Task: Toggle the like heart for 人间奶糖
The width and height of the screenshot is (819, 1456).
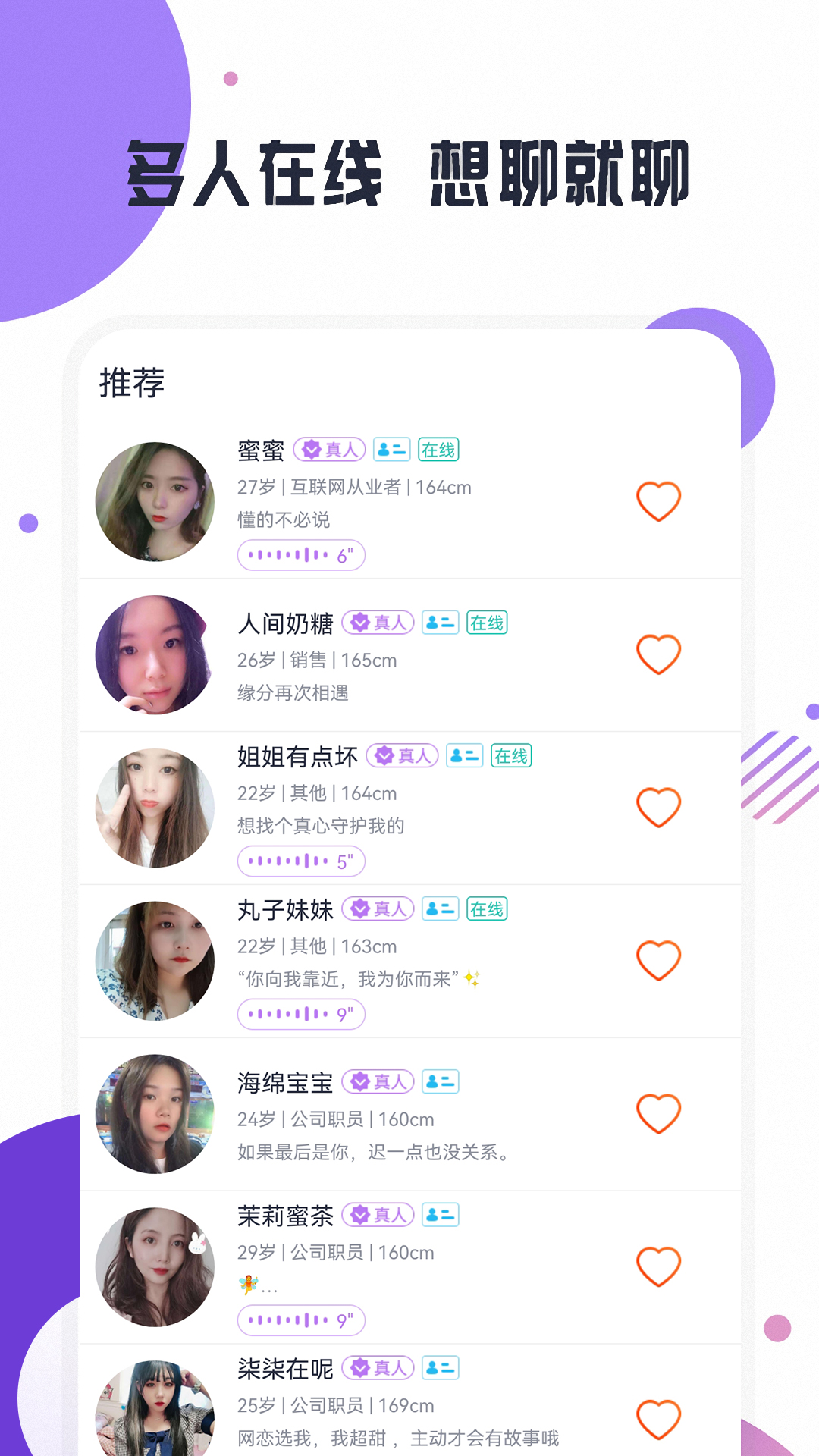Action: click(x=658, y=654)
